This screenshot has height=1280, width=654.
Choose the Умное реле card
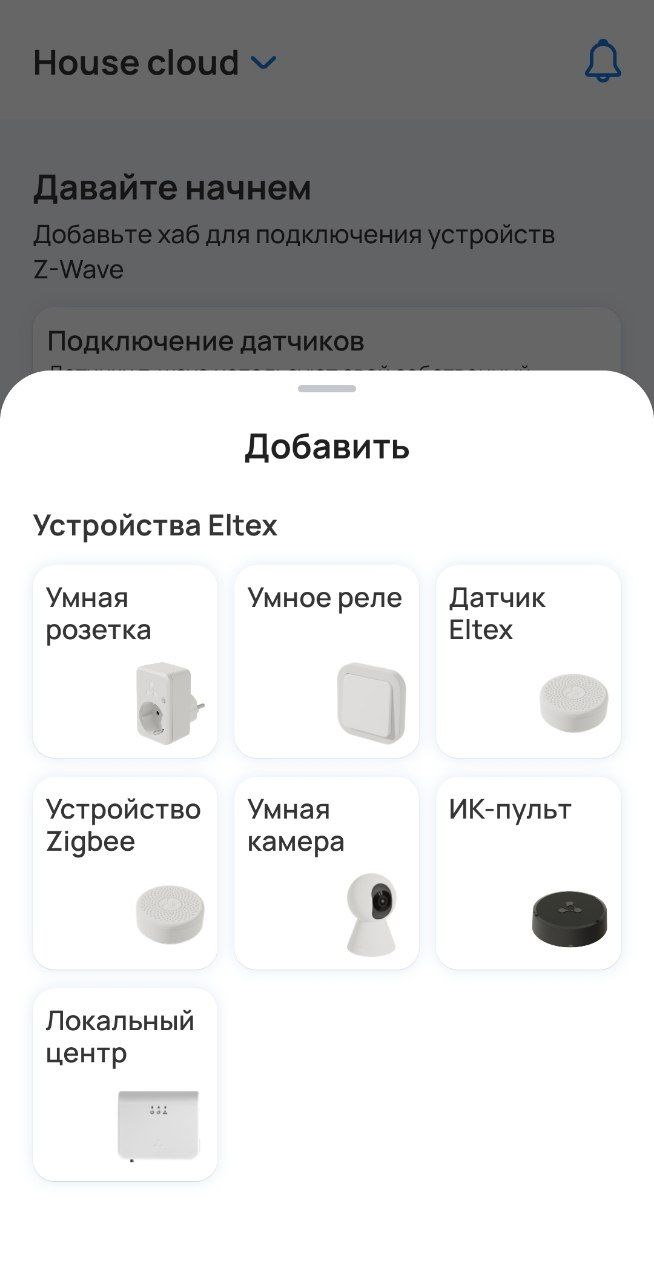[x=326, y=661]
